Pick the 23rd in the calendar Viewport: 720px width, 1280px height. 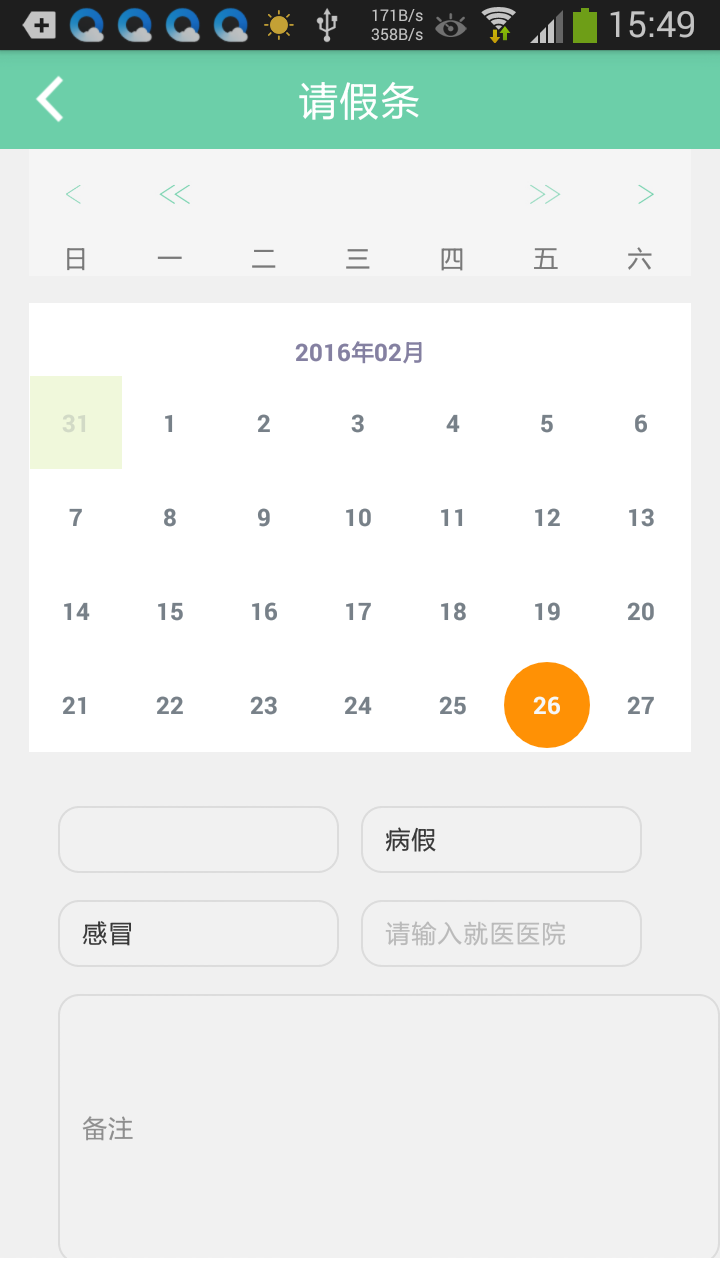264,706
